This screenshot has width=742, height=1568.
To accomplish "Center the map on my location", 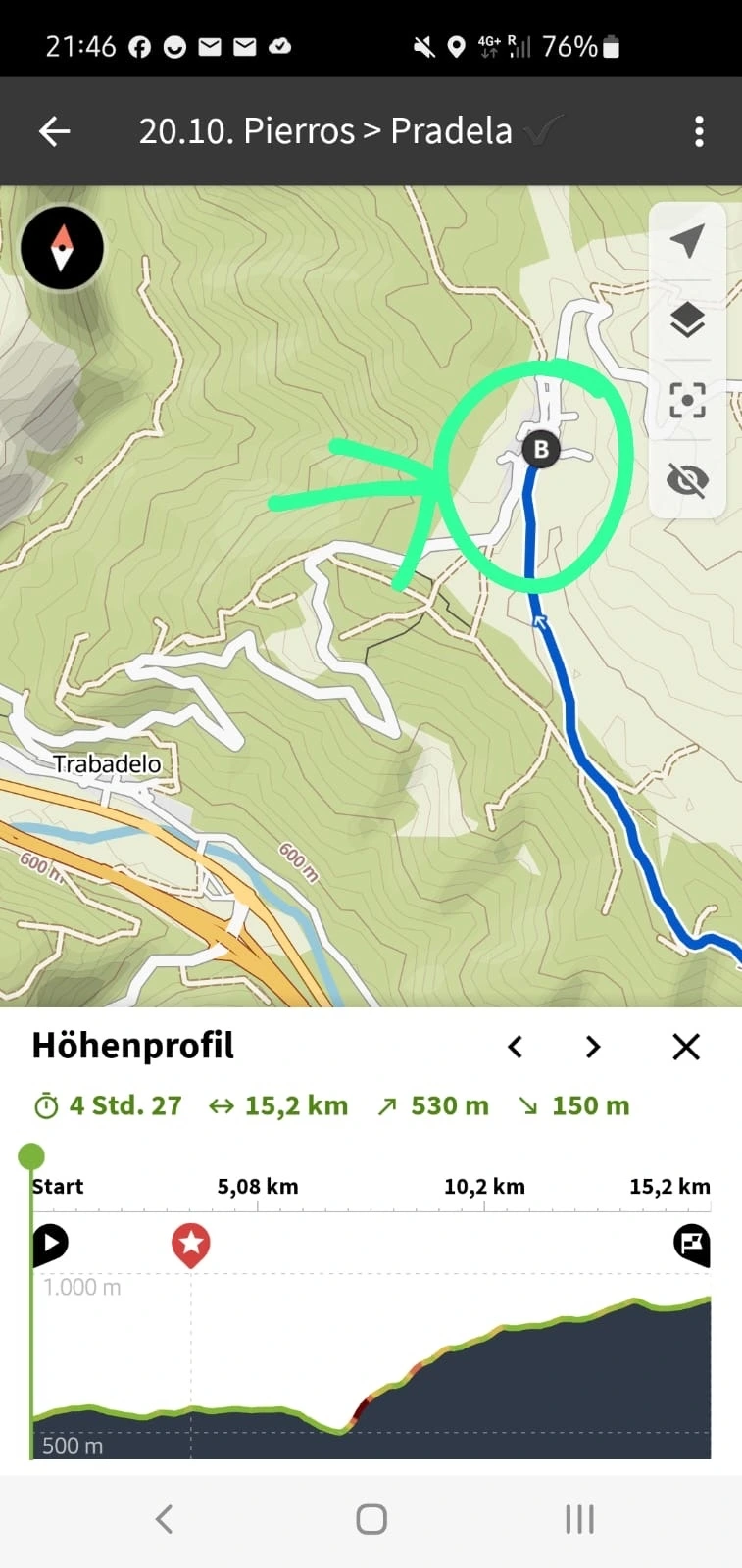I will [687, 241].
